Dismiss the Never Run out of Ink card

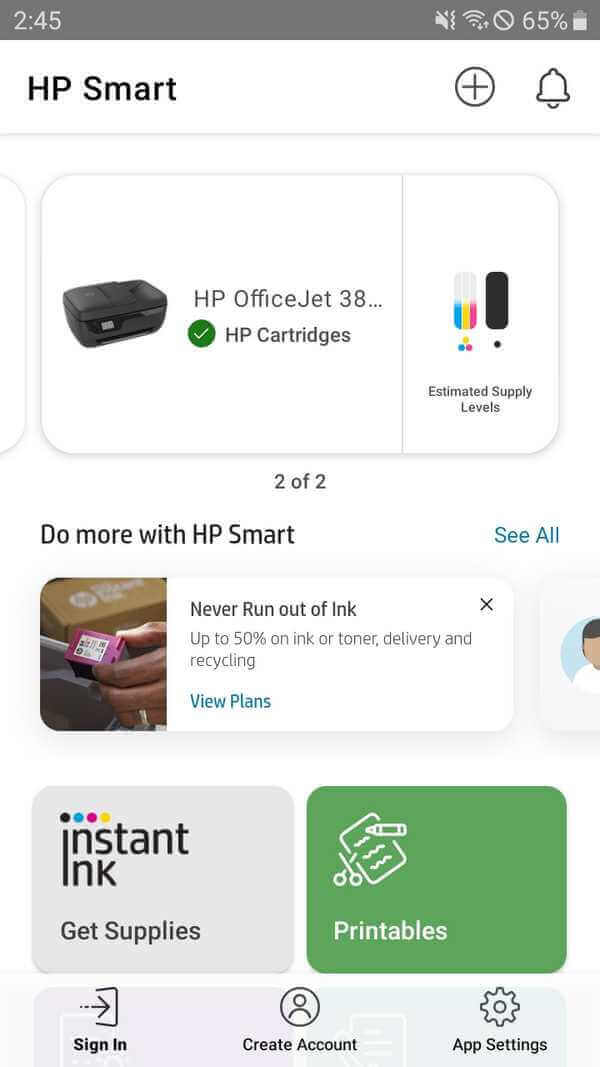click(486, 604)
